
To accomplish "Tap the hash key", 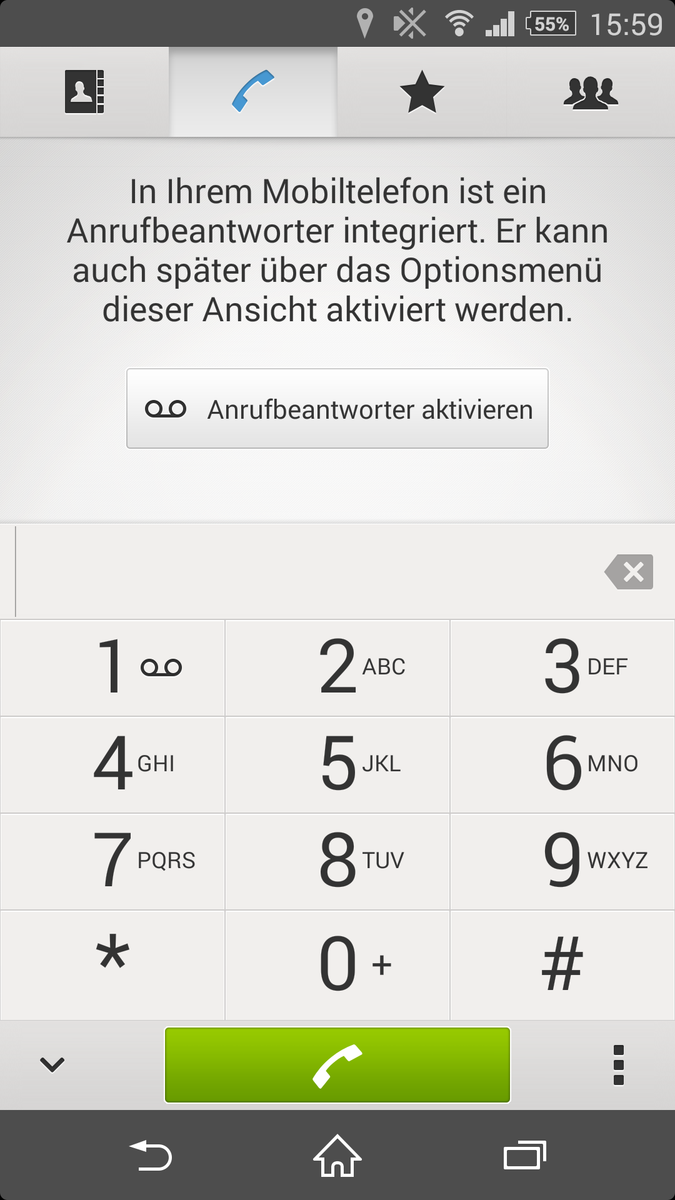I will click(563, 964).
